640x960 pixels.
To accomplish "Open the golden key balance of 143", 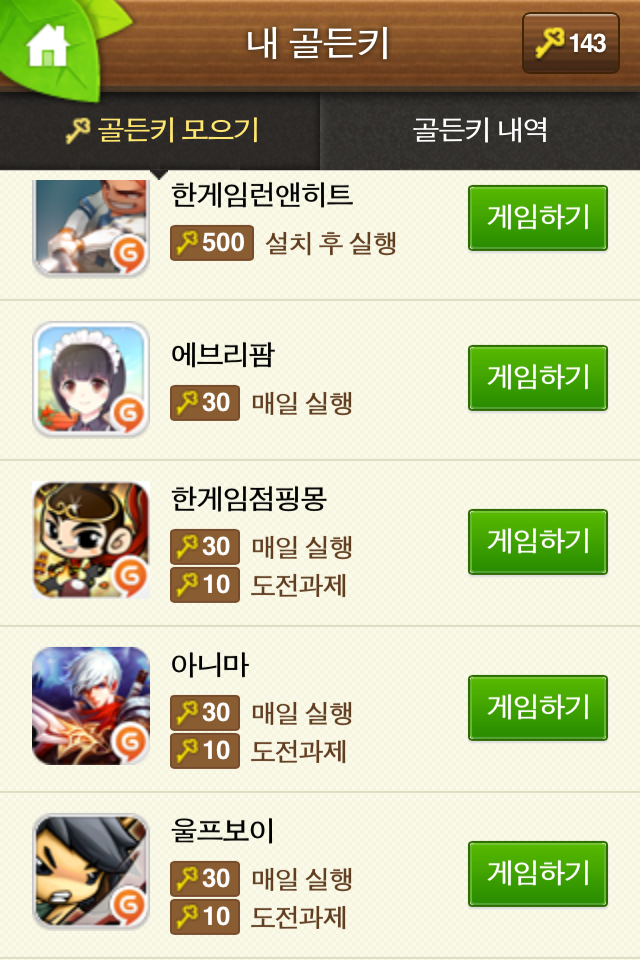I will [570, 43].
